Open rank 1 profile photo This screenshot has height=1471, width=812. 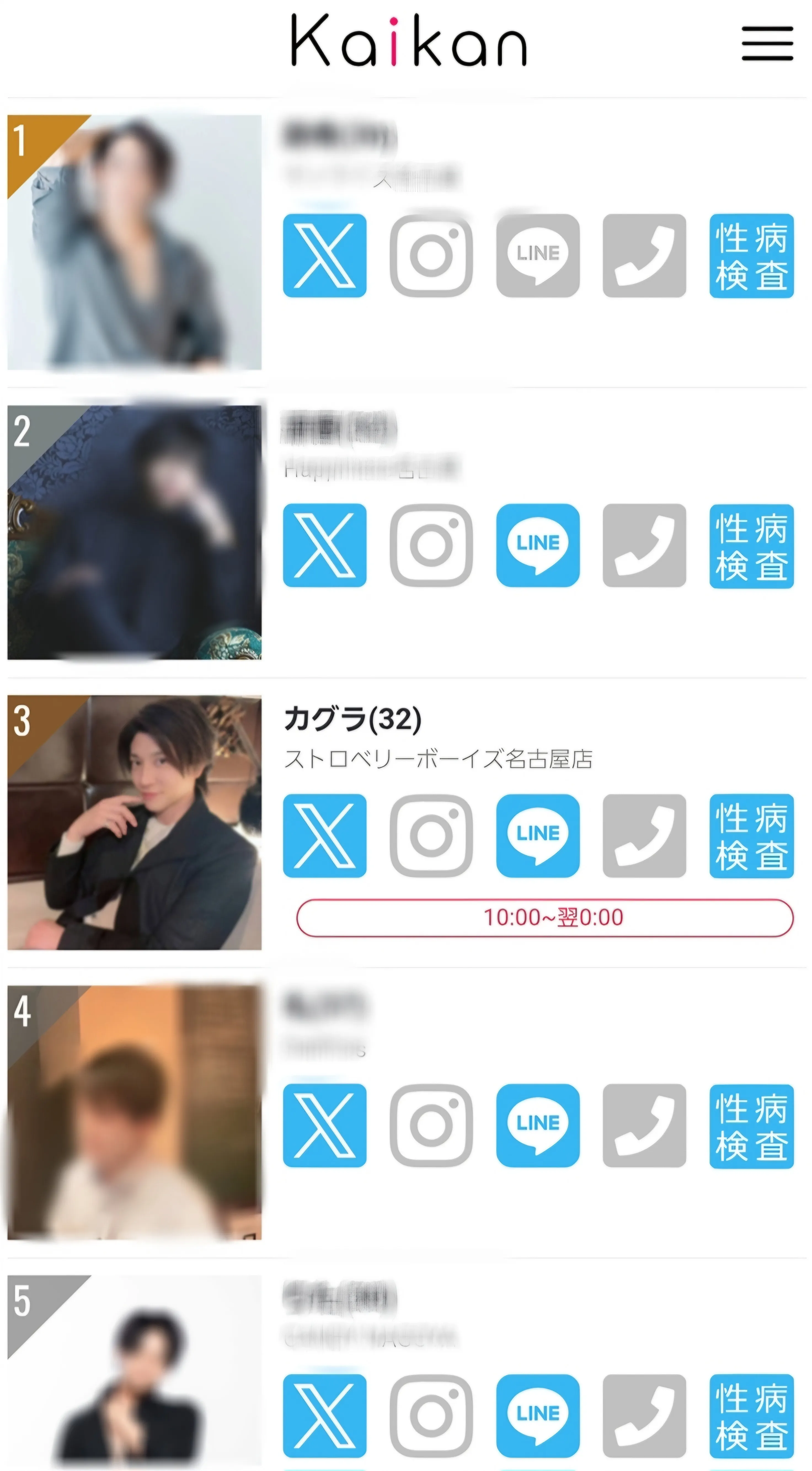click(134, 242)
